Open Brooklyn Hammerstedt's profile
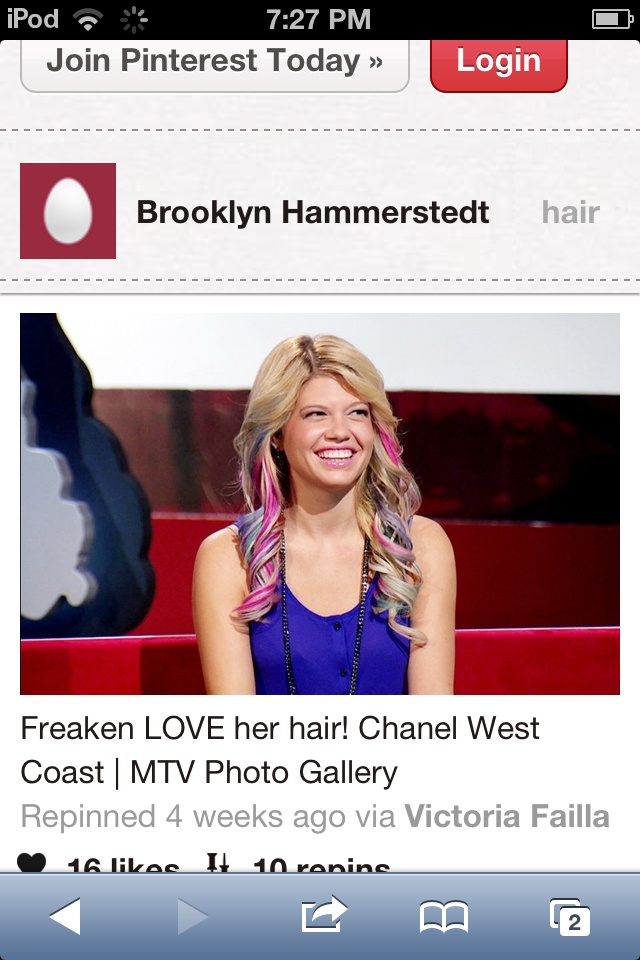The image size is (640, 960). coord(312,212)
